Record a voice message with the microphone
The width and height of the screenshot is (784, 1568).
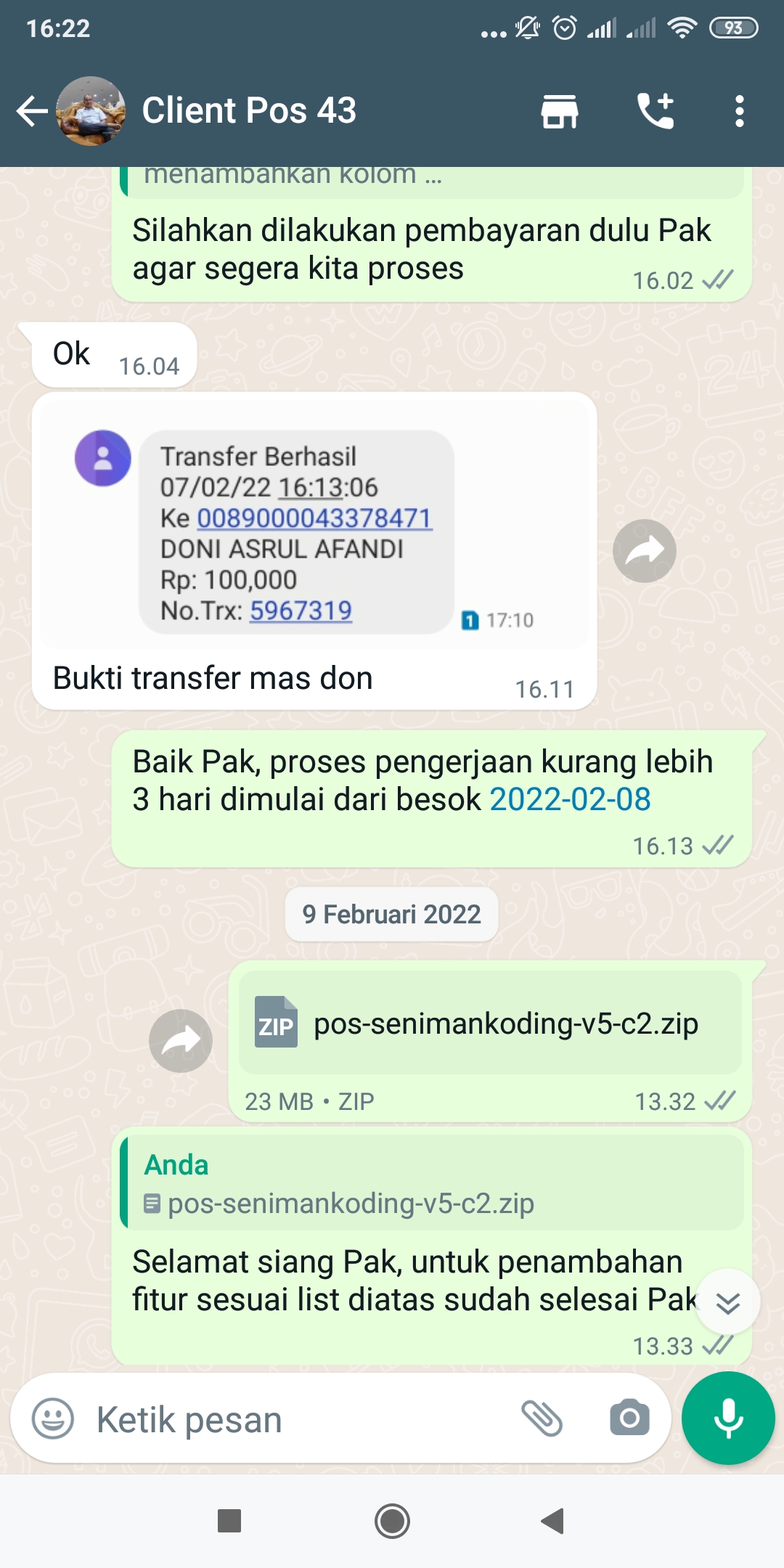(x=728, y=1418)
